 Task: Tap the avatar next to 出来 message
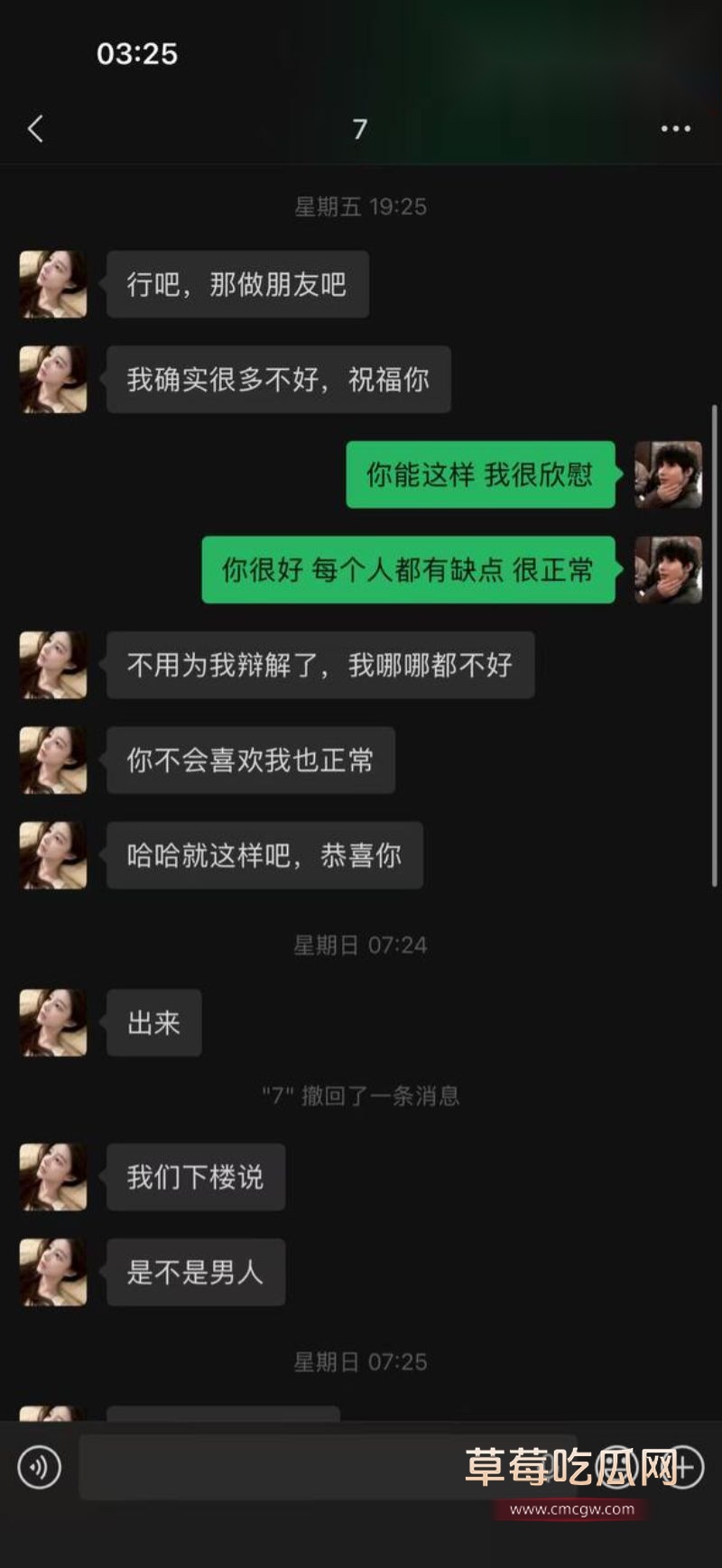tap(52, 1022)
